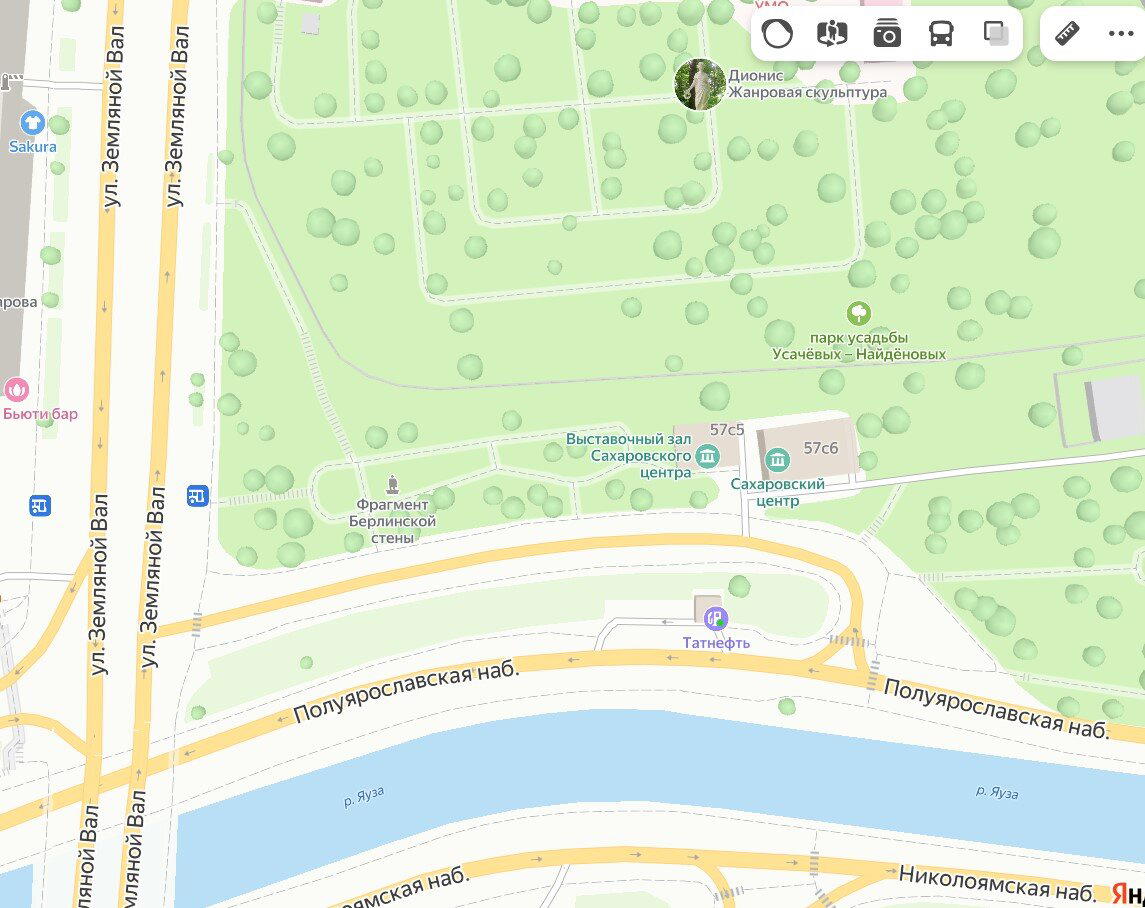Open the map layers selector

(996, 34)
